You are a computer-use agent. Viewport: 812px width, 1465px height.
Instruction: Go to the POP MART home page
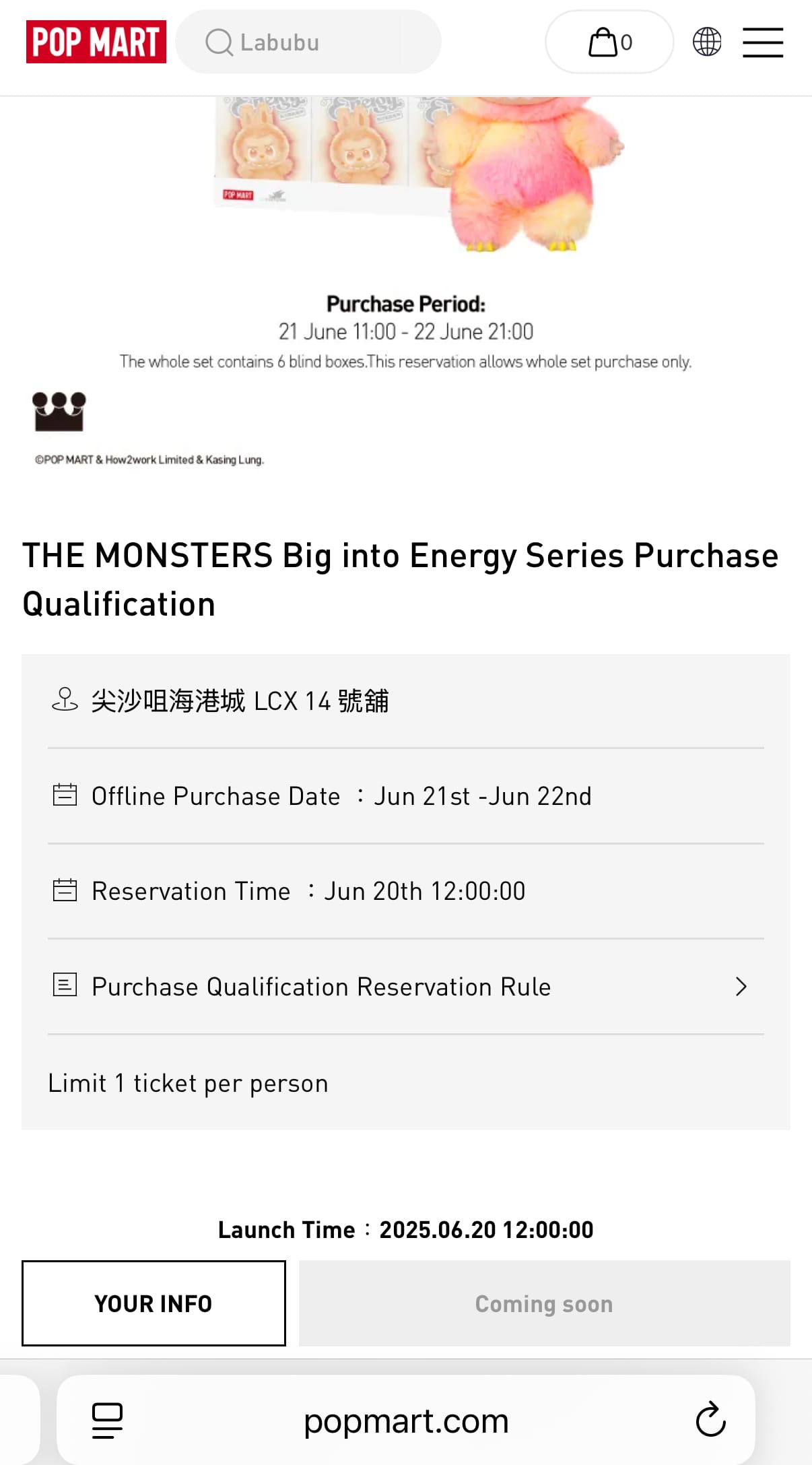click(x=96, y=42)
